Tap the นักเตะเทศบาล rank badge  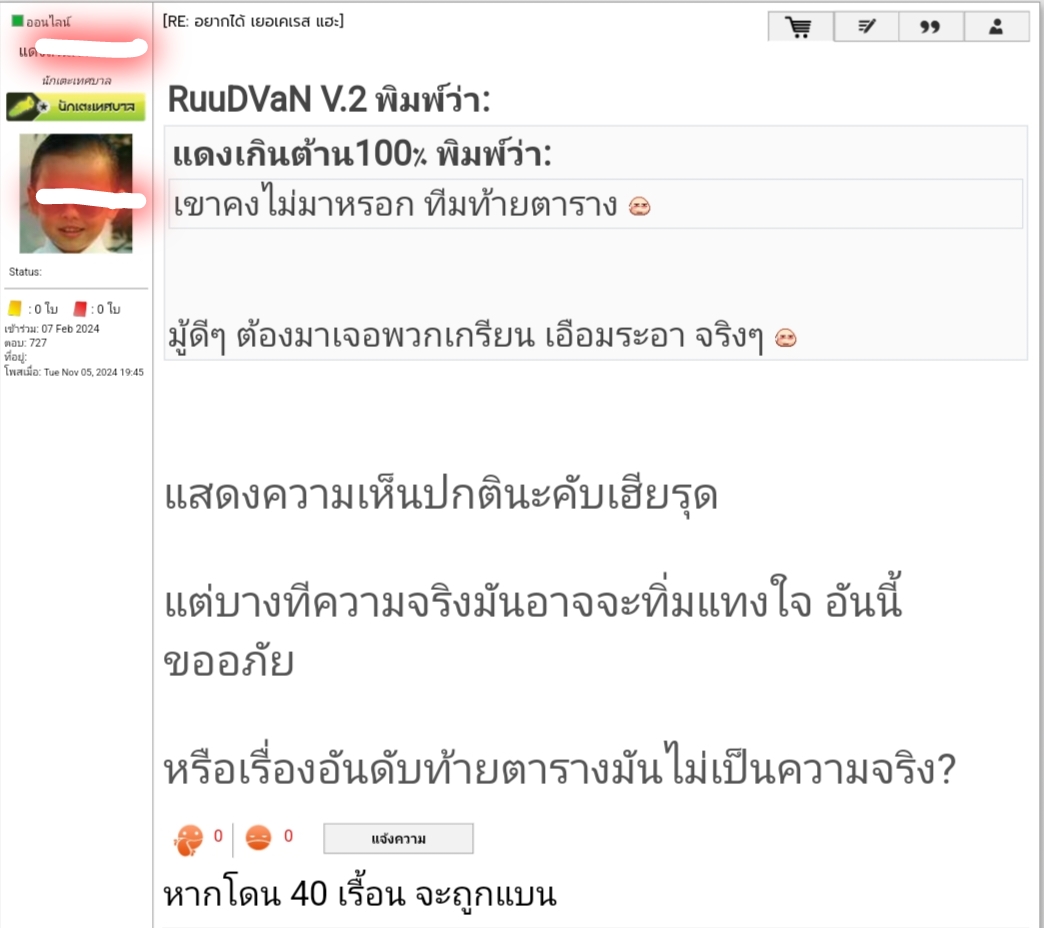click(76, 106)
